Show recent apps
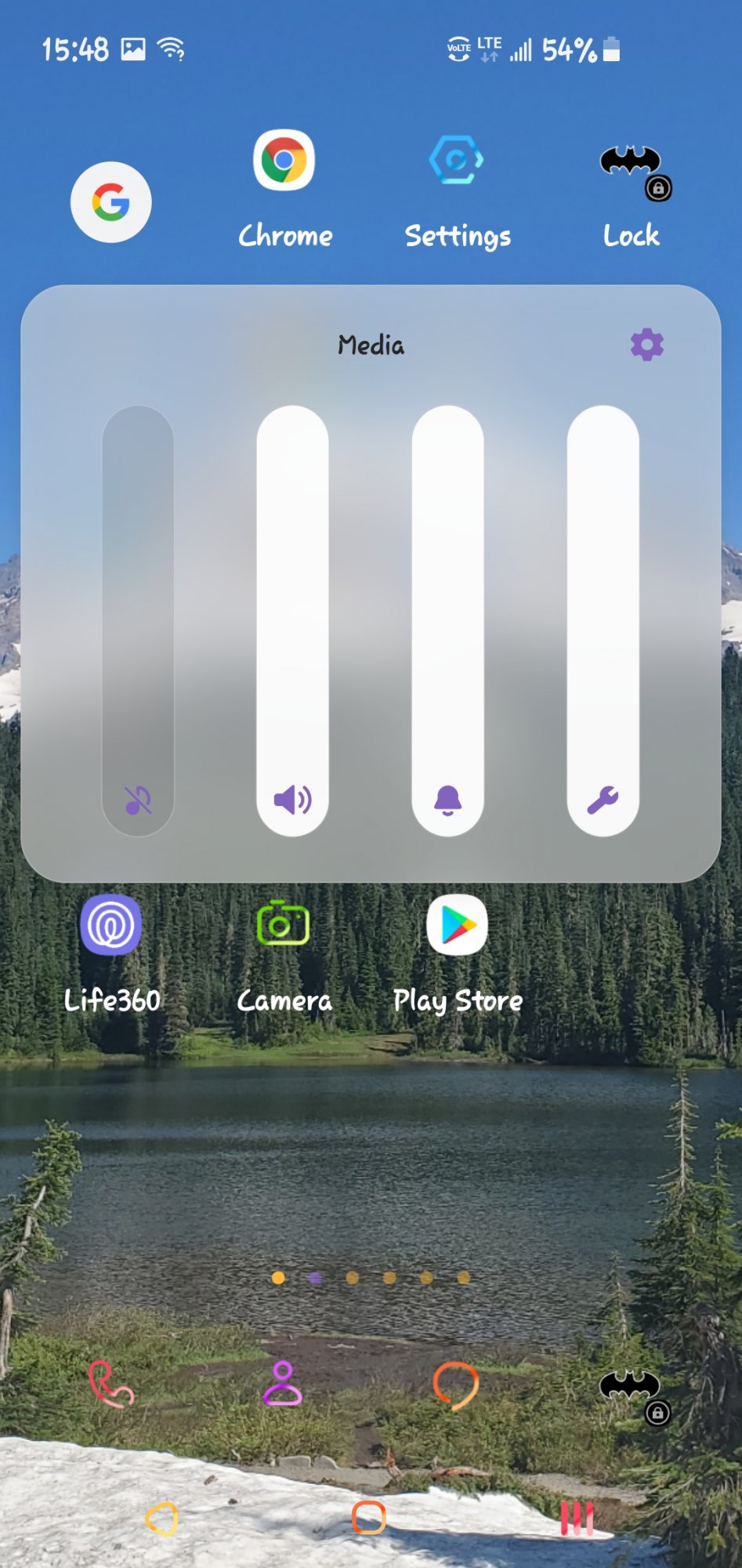The height and width of the screenshot is (1568, 742). click(577, 1519)
